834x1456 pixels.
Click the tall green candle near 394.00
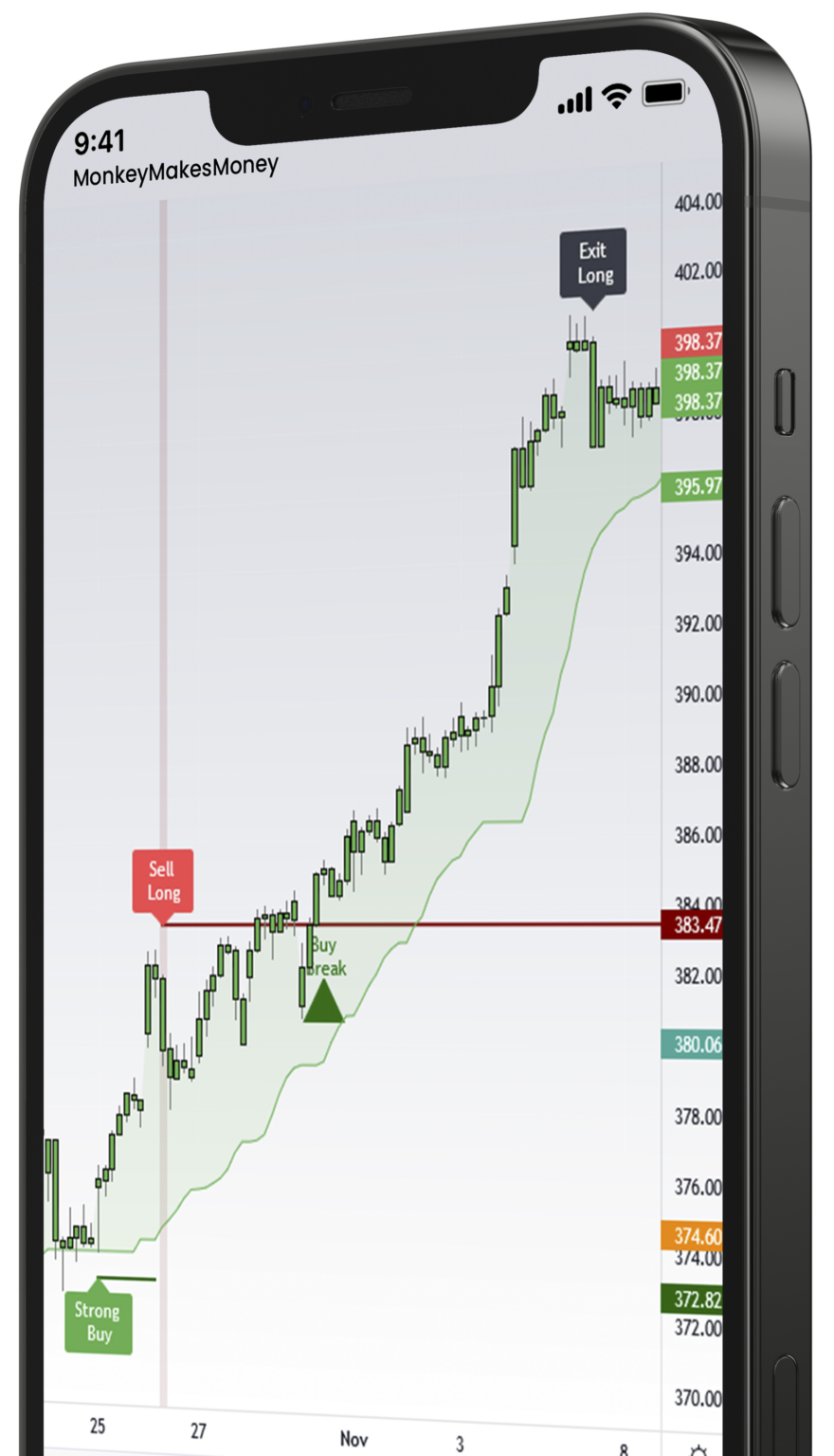pos(517,498)
